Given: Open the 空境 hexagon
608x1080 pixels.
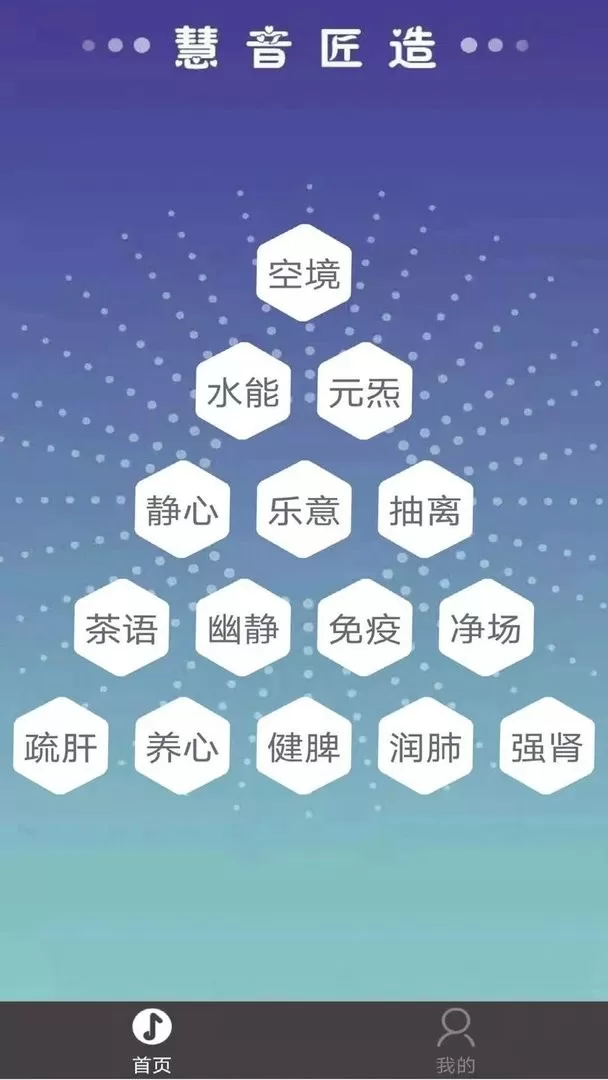Looking at the screenshot, I should point(304,274).
